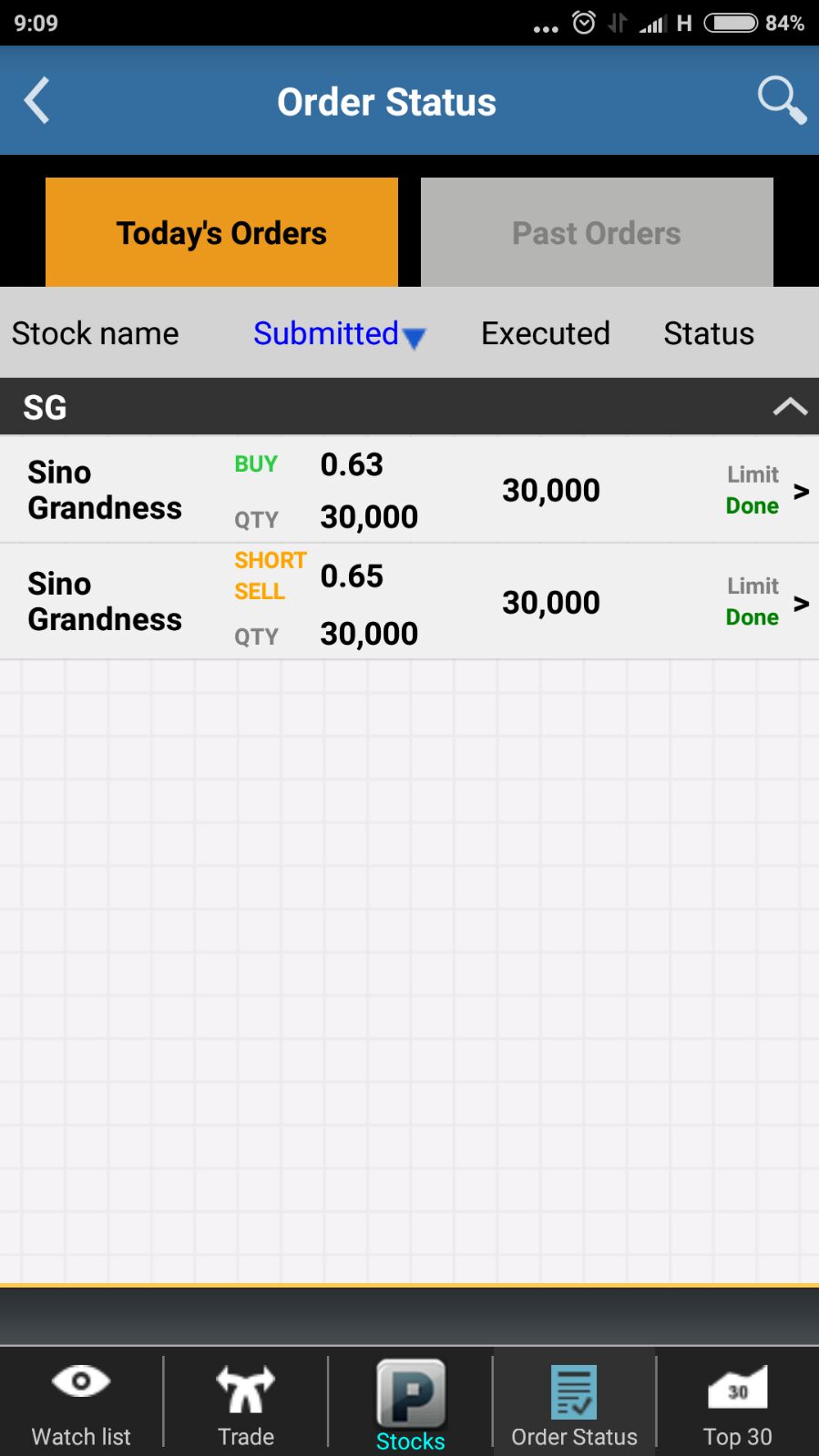
Task: Open the Sino Grandness BUY order details
Action: point(409,491)
